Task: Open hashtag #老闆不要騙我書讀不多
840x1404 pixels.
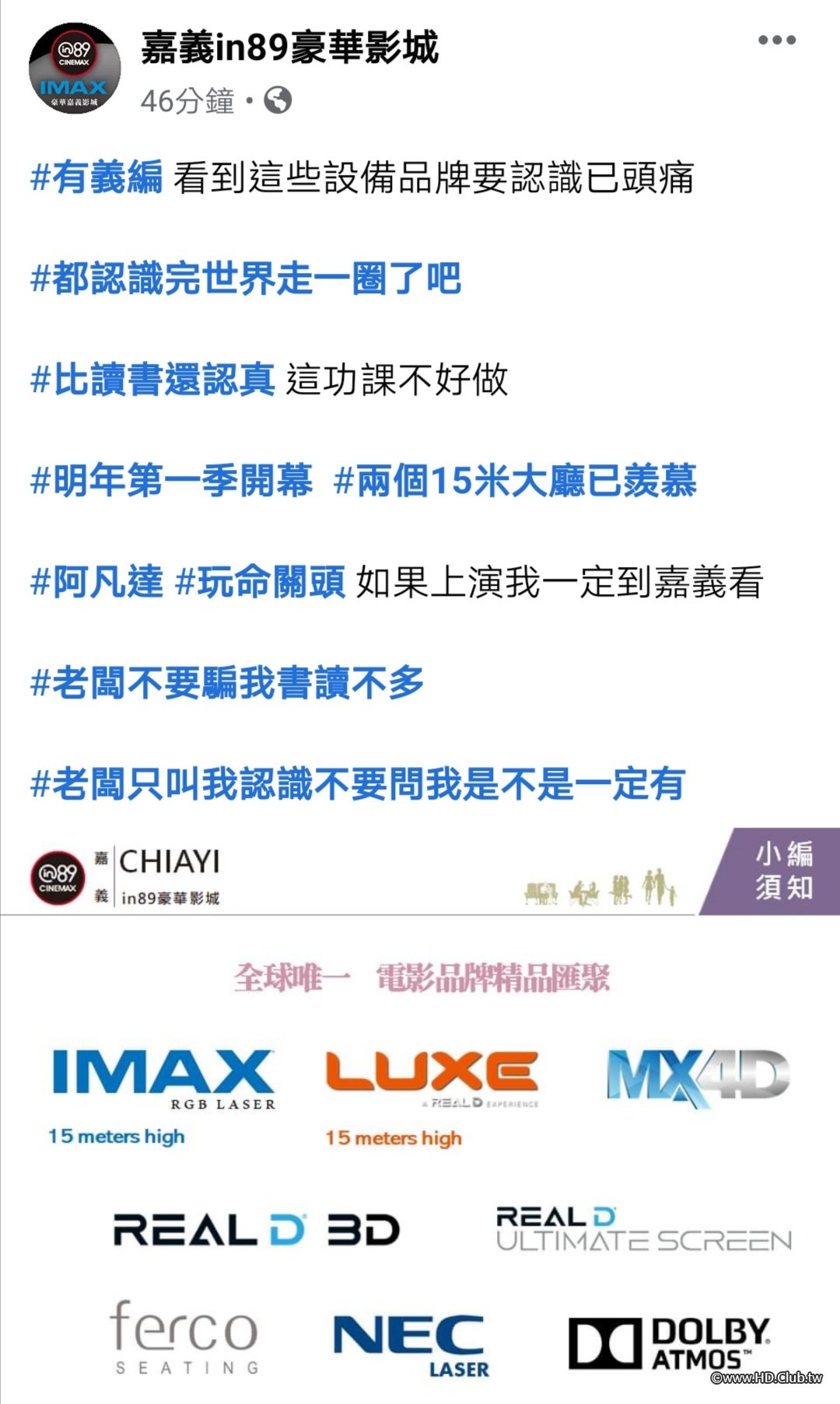Action: pyautogui.click(x=227, y=683)
